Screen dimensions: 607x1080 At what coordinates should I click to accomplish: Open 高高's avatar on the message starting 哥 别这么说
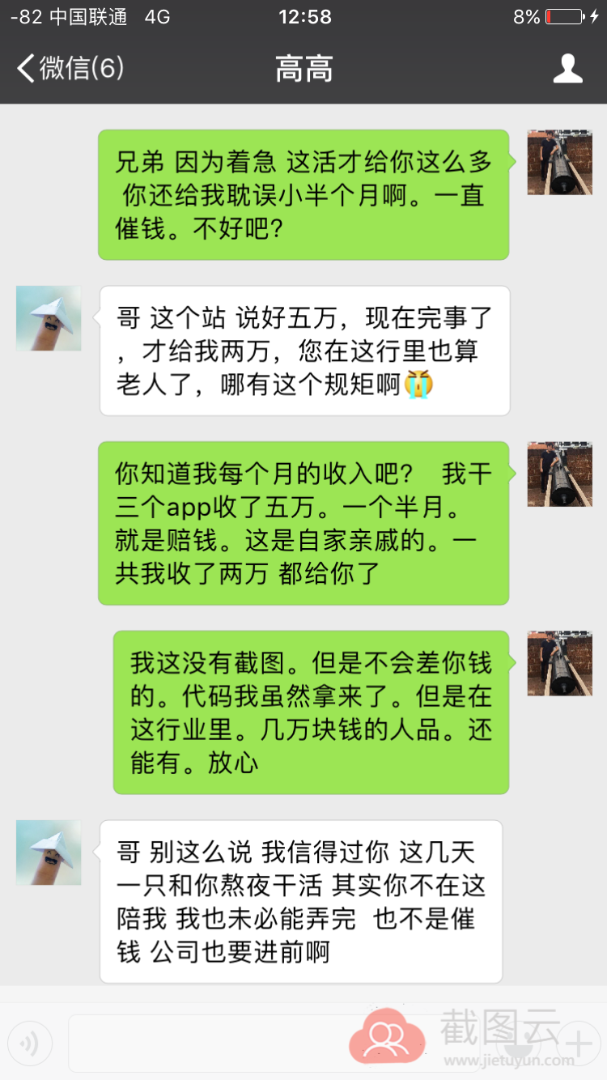point(48,853)
